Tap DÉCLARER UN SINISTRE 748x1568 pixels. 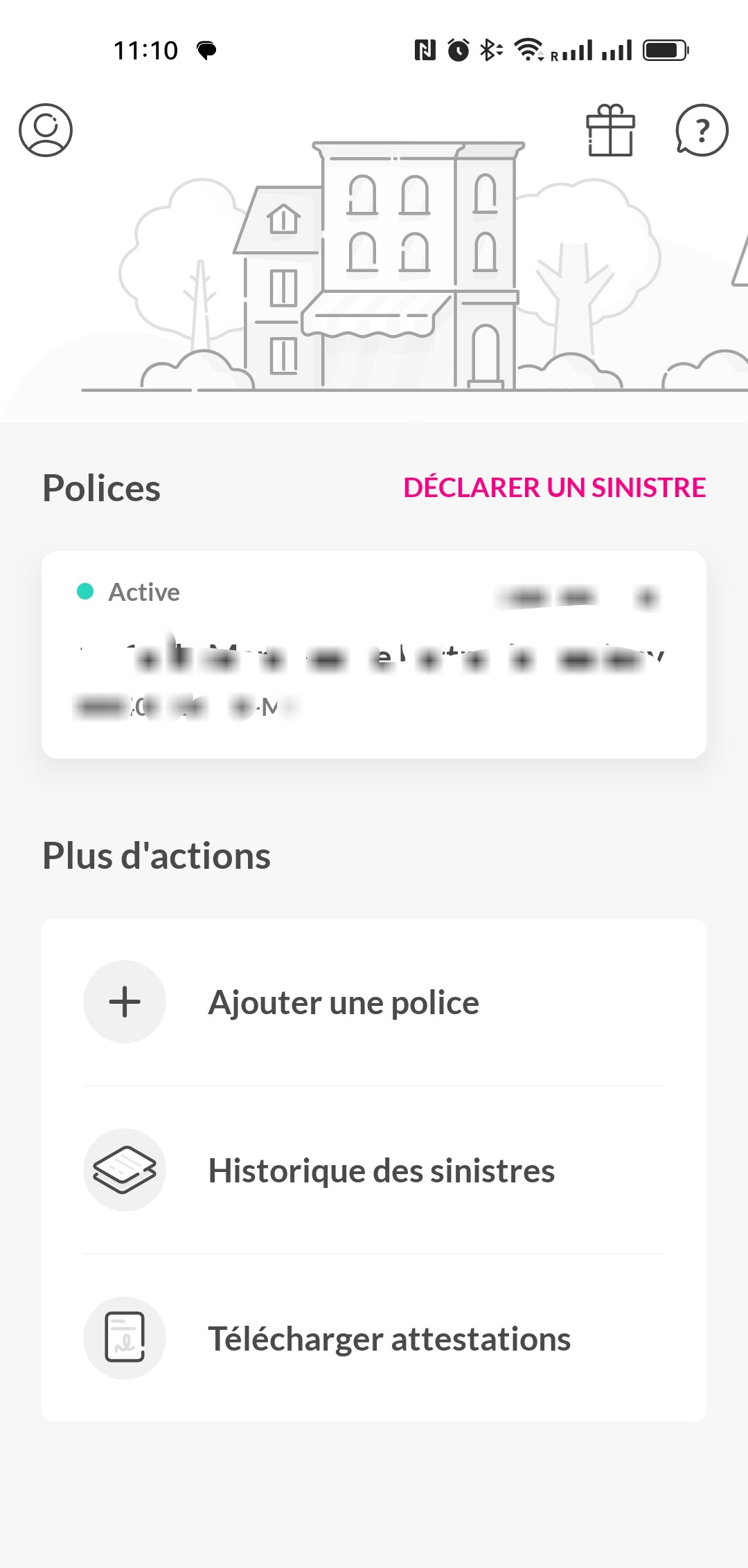pyautogui.click(x=554, y=487)
